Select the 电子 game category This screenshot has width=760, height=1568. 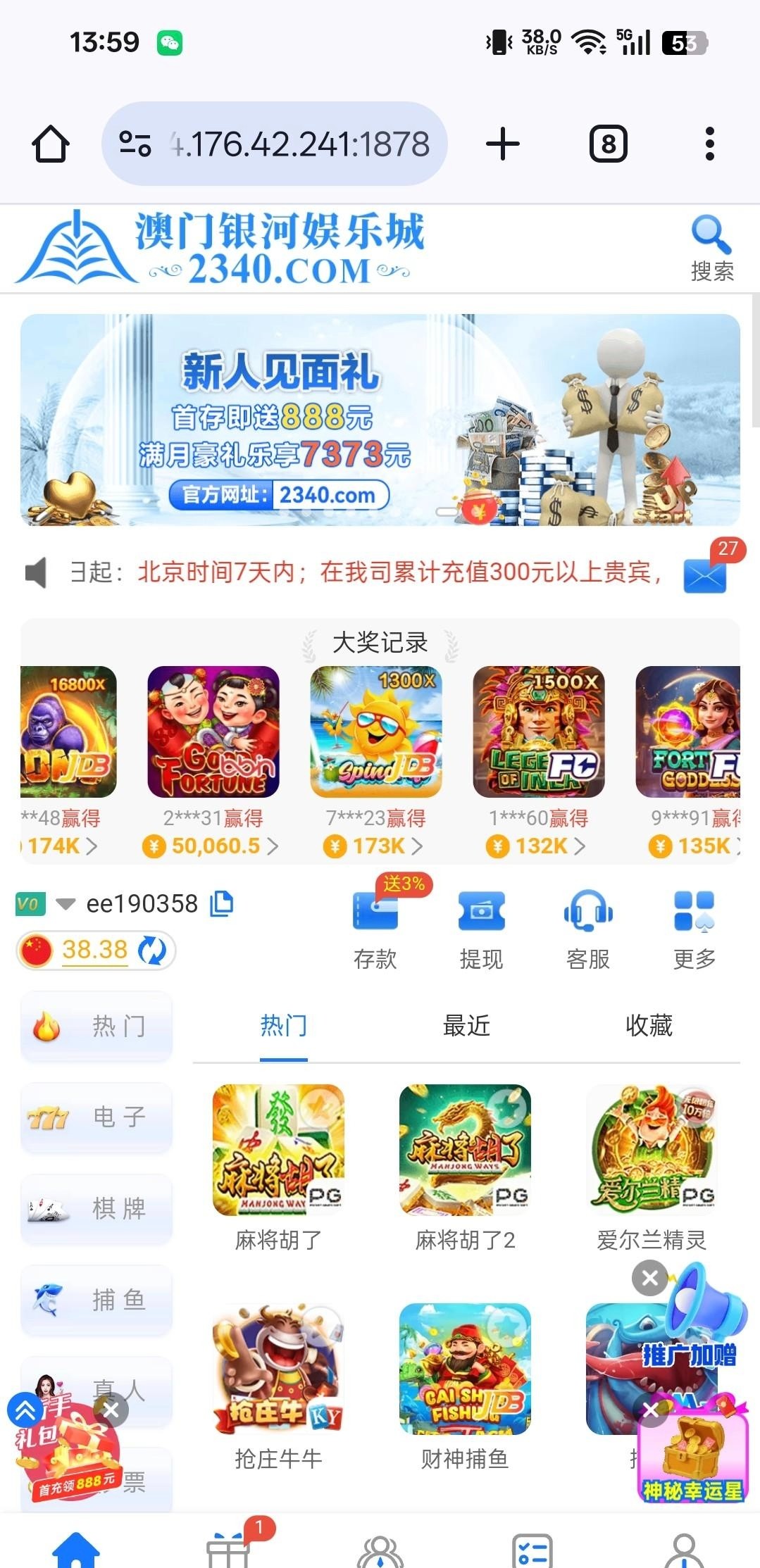coord(96,1117)
